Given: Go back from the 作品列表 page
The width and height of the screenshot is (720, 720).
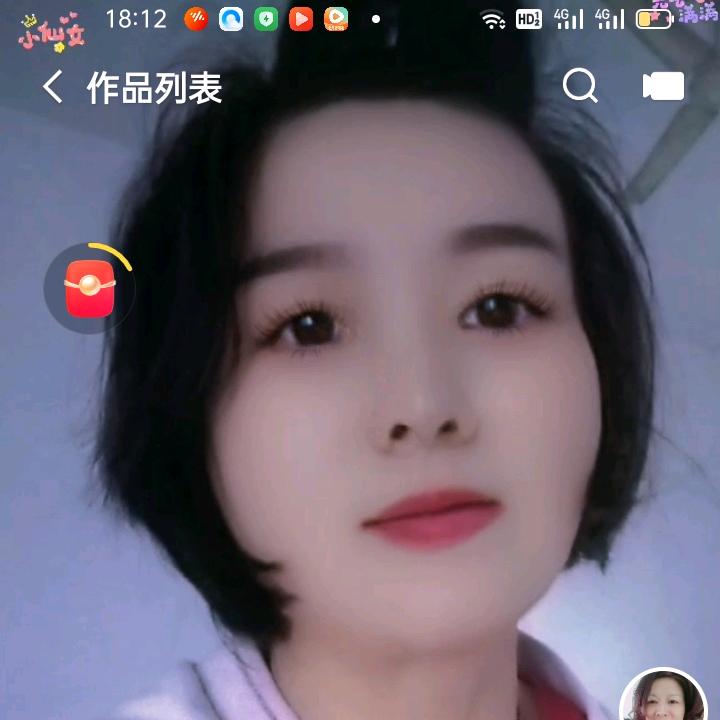Looking at the screenshot, I should 53,88.
